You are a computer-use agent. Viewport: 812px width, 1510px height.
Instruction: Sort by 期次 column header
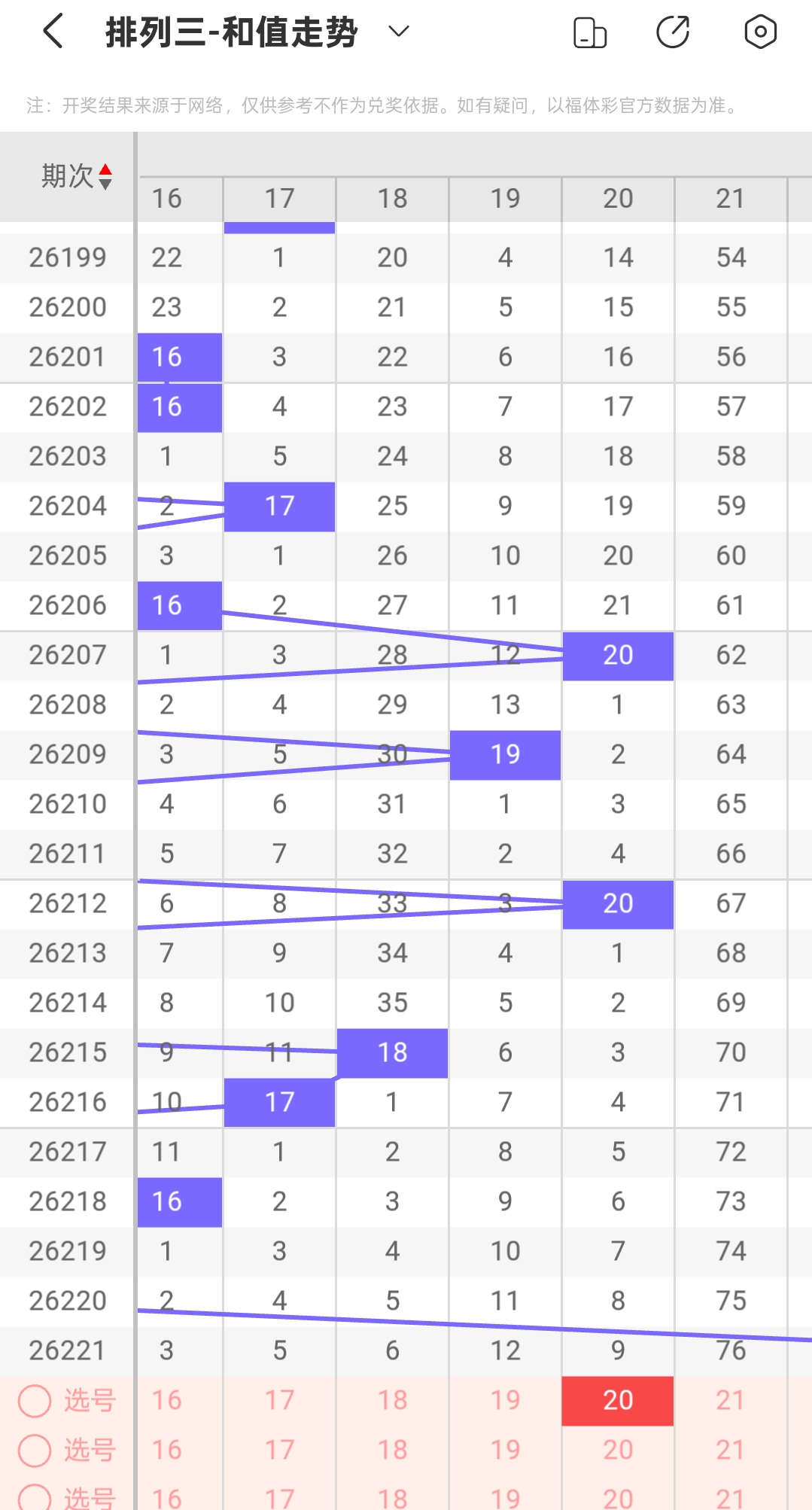click(76, 177)
